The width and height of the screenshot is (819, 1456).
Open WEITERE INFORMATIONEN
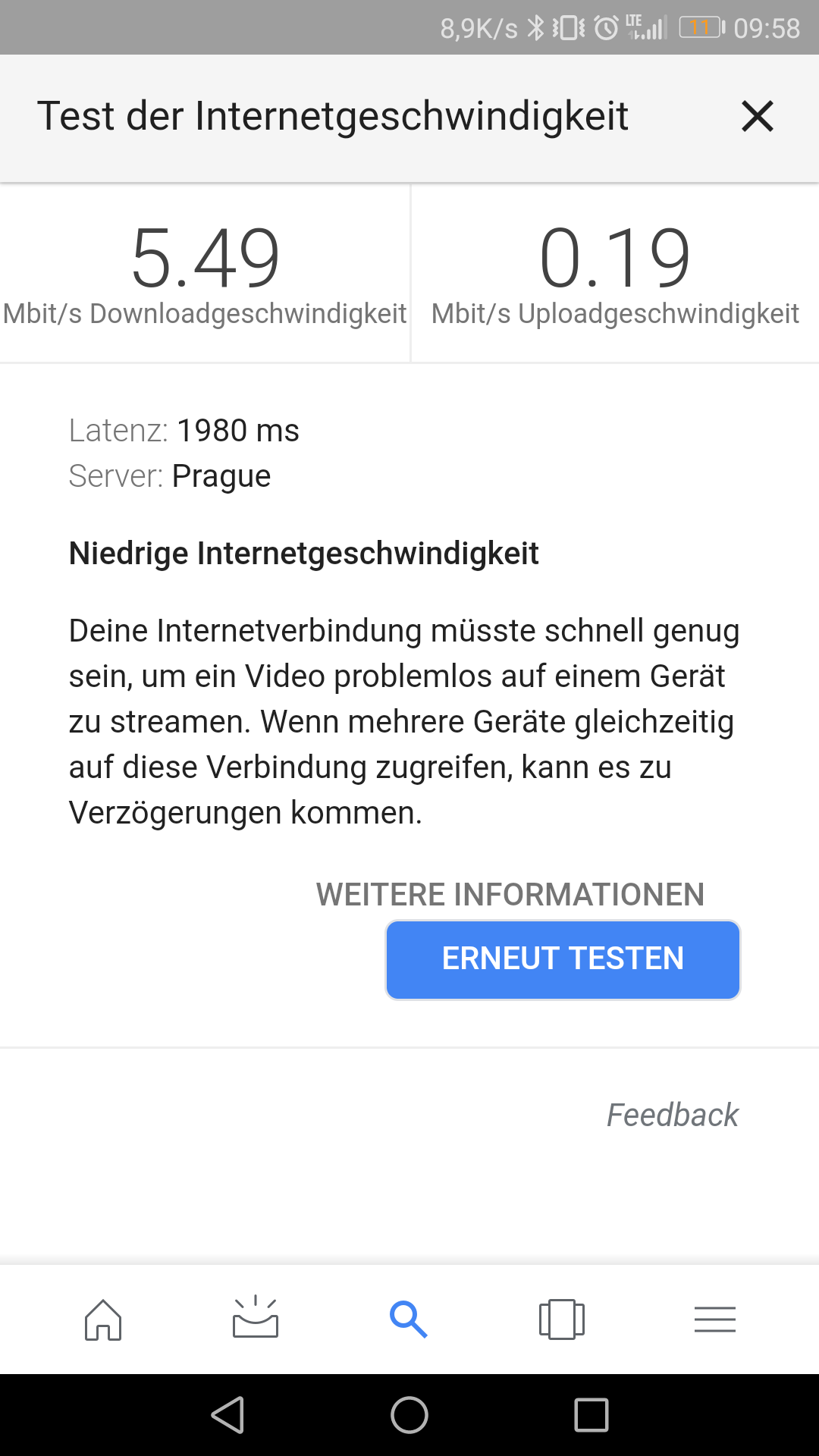tap(510, 895)
